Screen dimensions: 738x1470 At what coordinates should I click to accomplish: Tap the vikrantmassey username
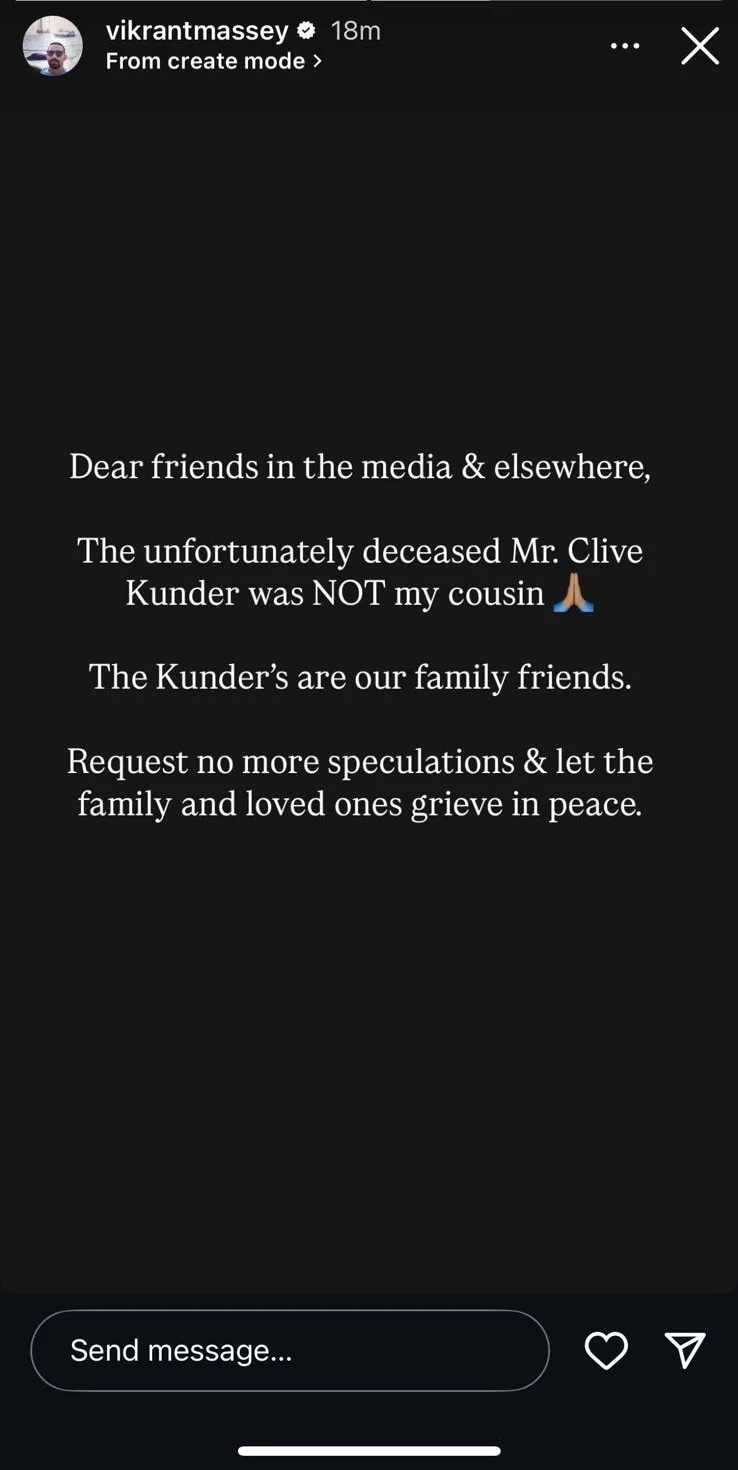(x=197, y=31)
